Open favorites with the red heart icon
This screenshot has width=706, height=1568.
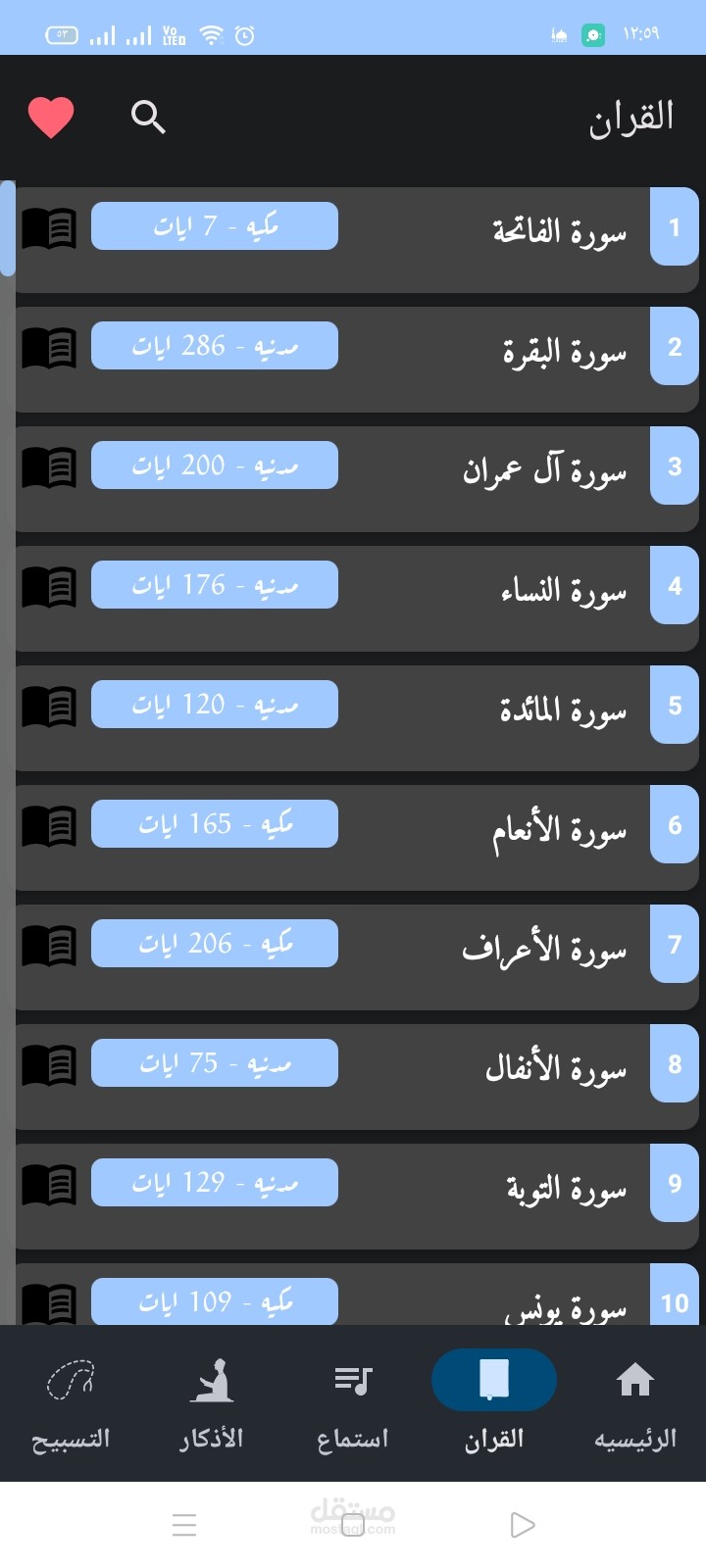tap(51, 118)
